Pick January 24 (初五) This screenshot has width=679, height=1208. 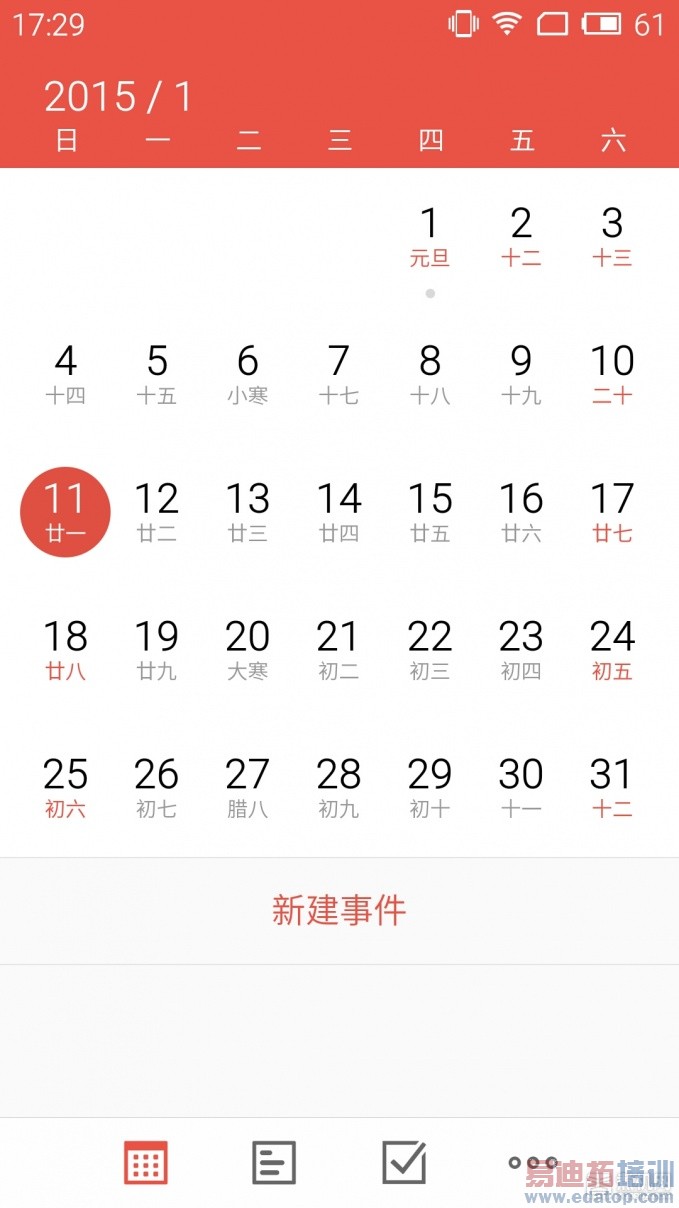(x=612, y=649)
